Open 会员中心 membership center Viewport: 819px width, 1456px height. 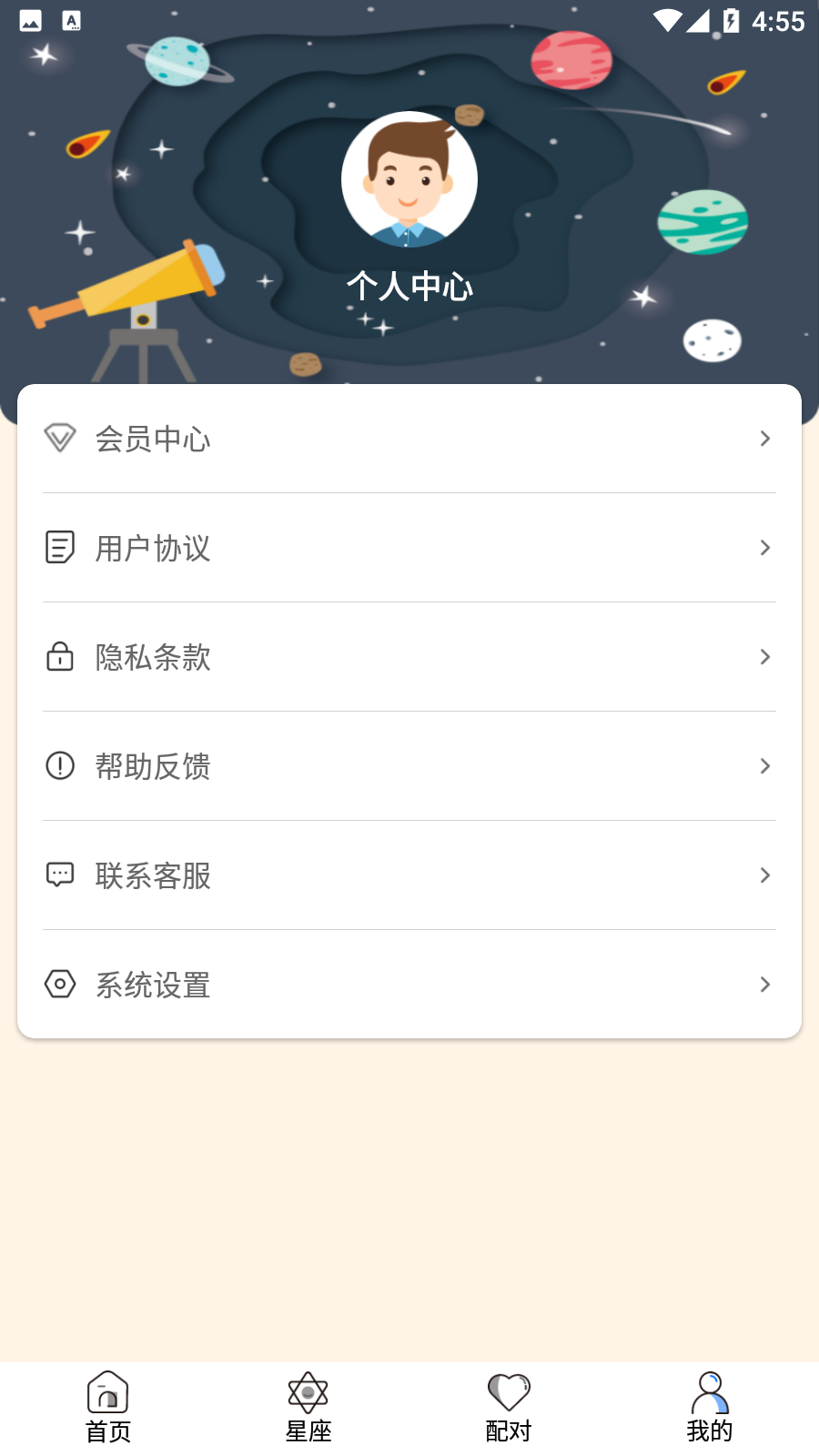tap(409, 439)
